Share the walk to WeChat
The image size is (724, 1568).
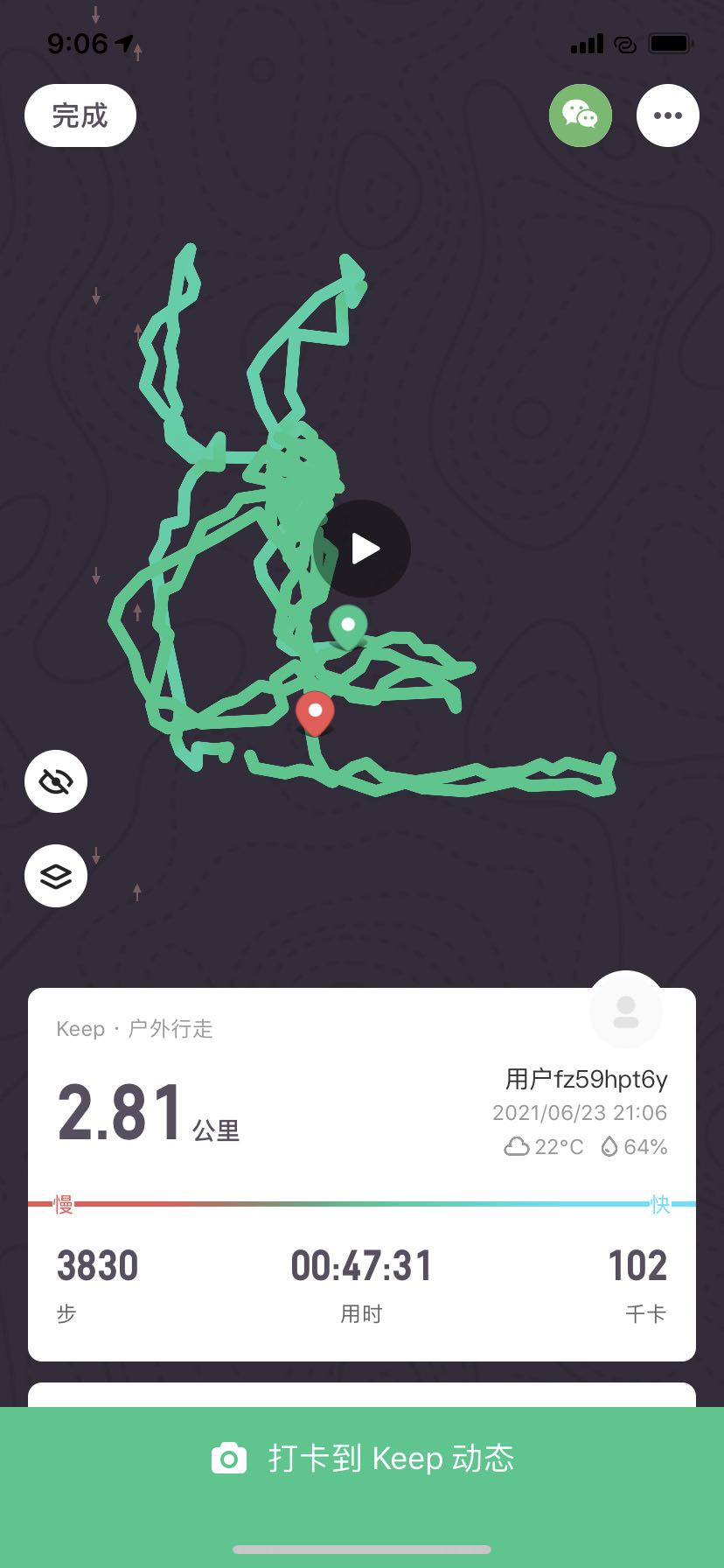click(x=580, y=115)
